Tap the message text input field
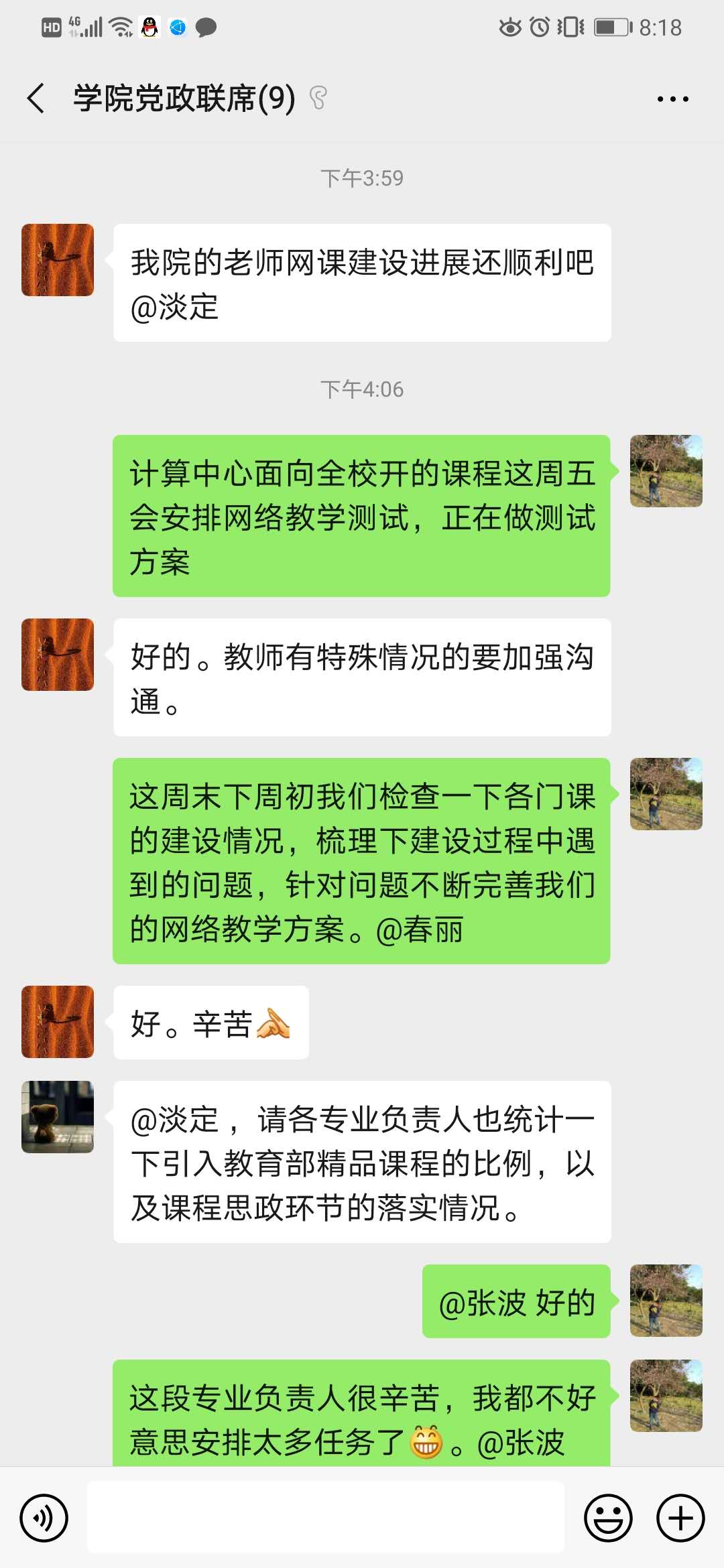Image resolution: width=724 pixels, height=1568 pixels. 326,1517
